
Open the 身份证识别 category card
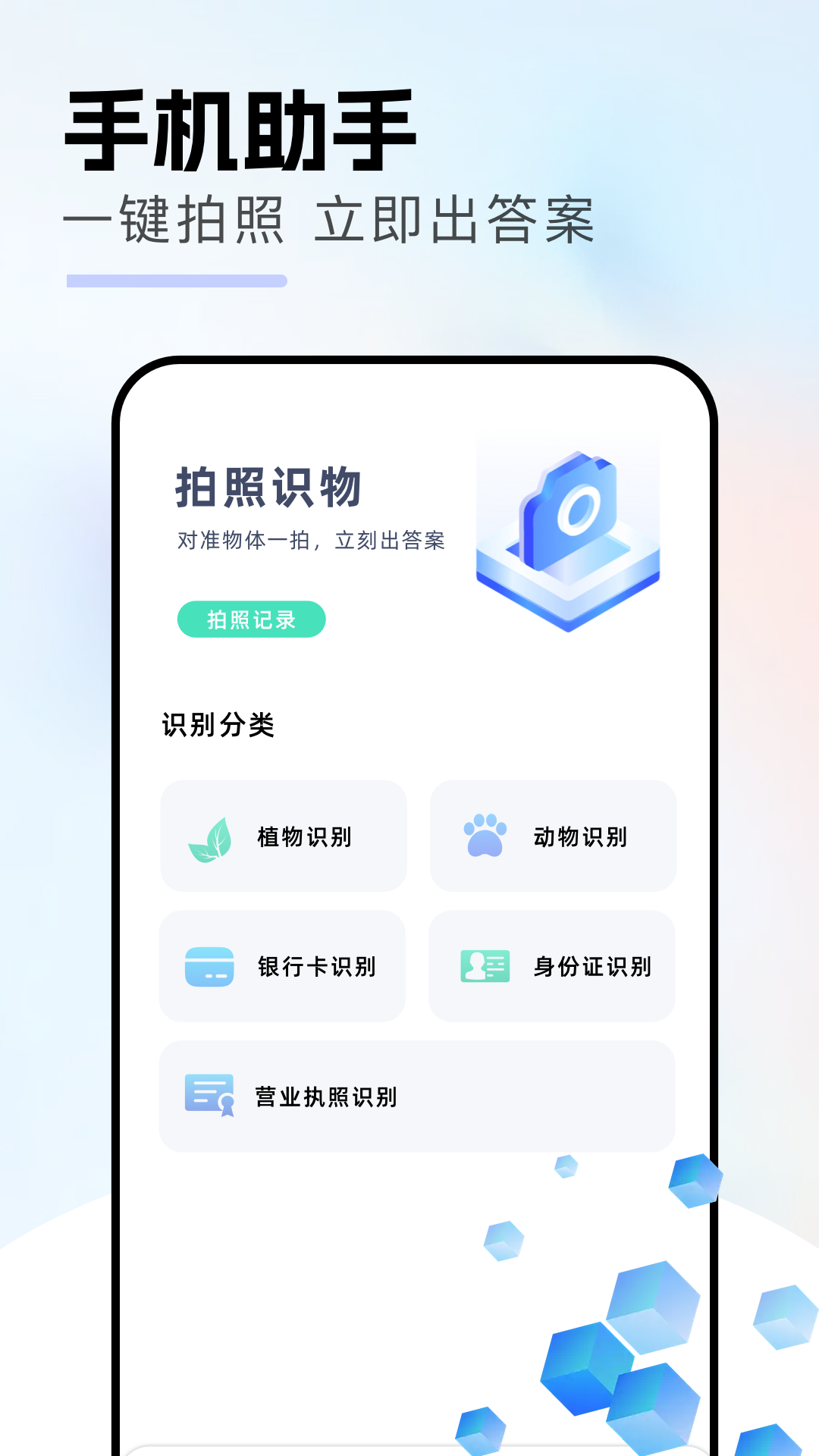[553, 966]
